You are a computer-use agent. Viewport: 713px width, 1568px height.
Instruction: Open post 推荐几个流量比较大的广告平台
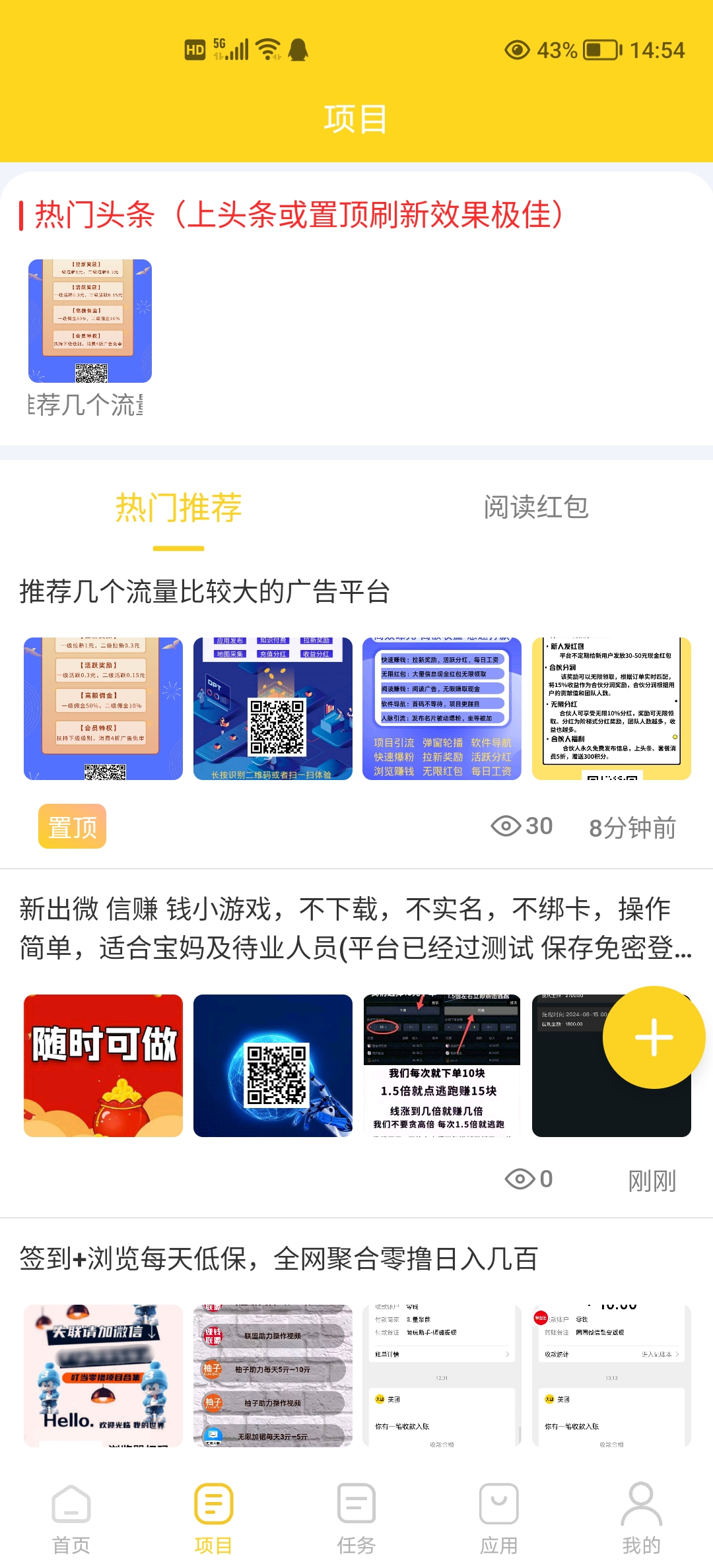tap(205, 591)
